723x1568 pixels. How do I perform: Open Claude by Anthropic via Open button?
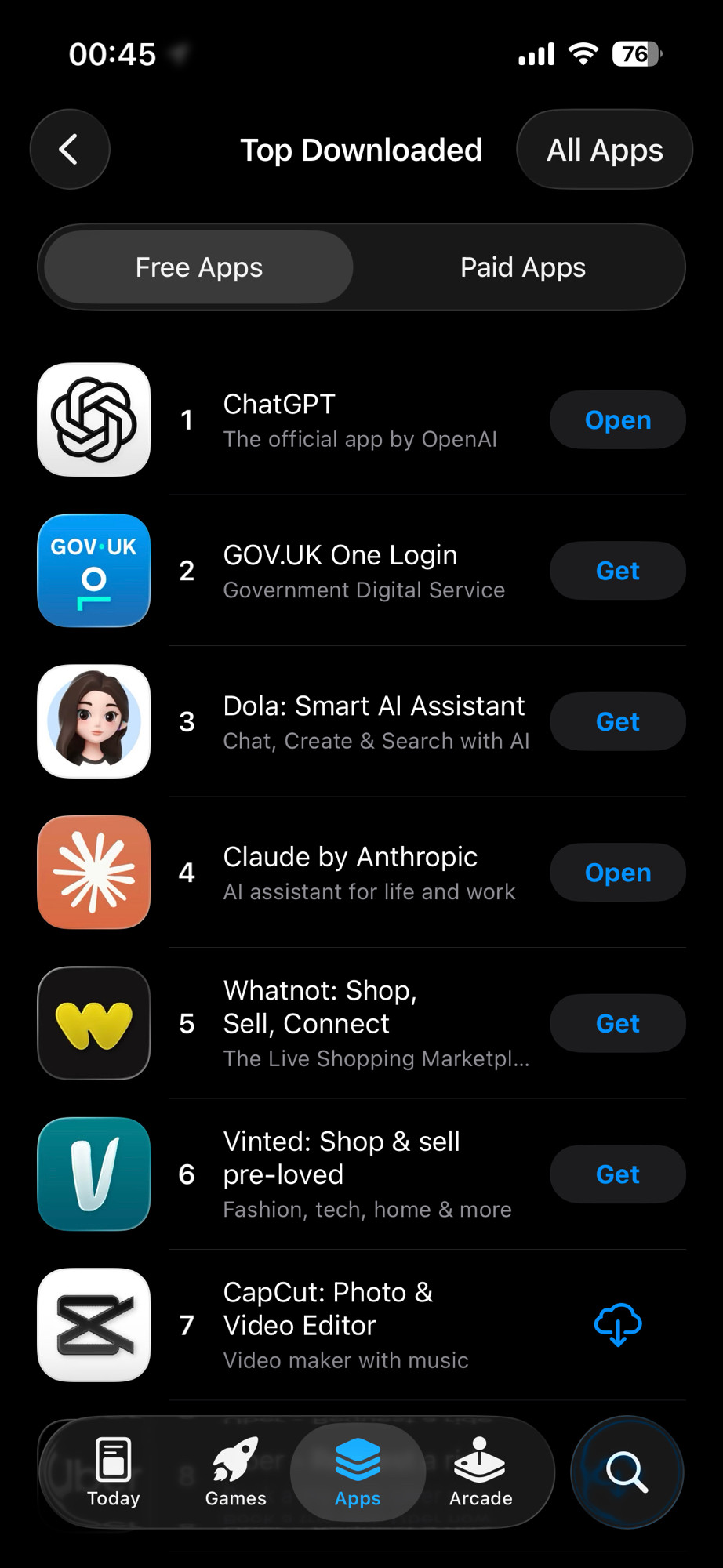[x=617, y=873]
